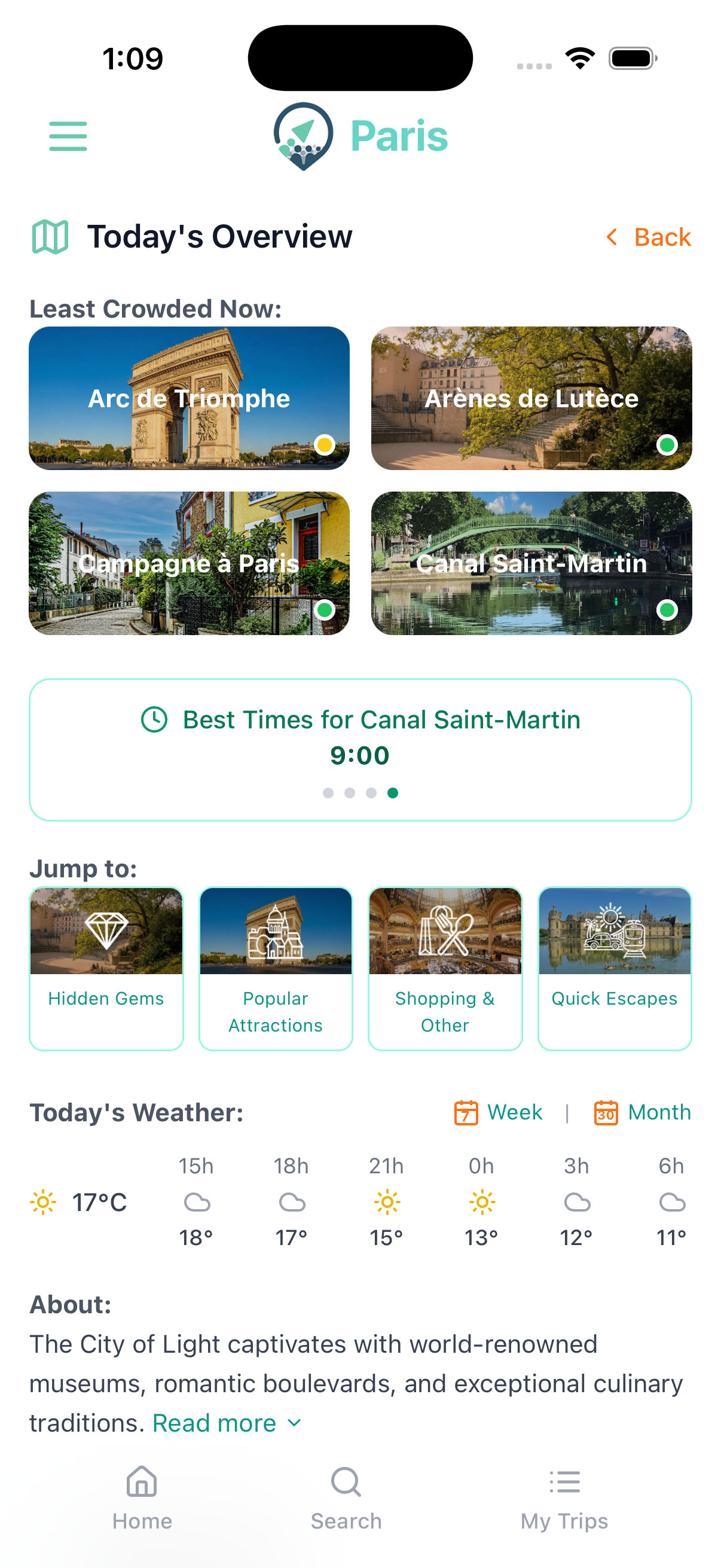The height and width of the screenshot is (1568, 721).
Task: Open the Campagne à Paris thumbnail
Action: [x=188, y=564]
